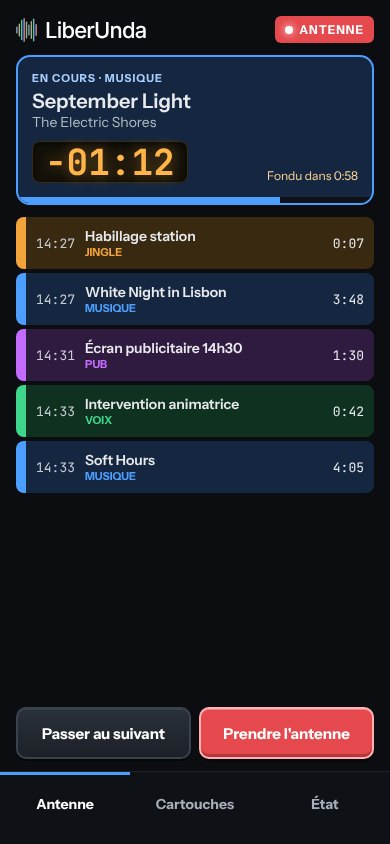
Task: Select Écran publicitaire 14h30 ad break
Action: point(195,355)
